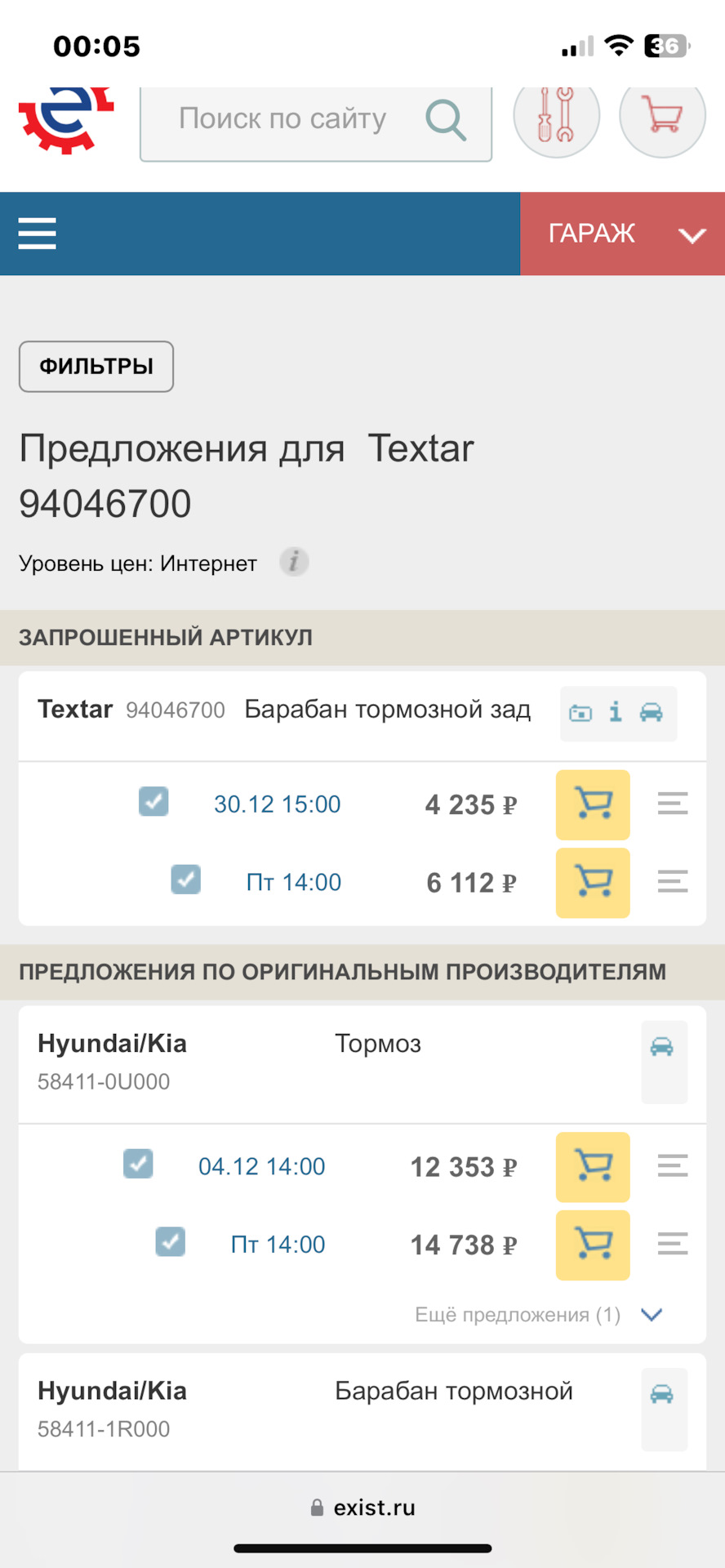Open details menu beside 6 112 ₽ offer
This screenshot has width=725, height=1568.
tap(672, 882)
